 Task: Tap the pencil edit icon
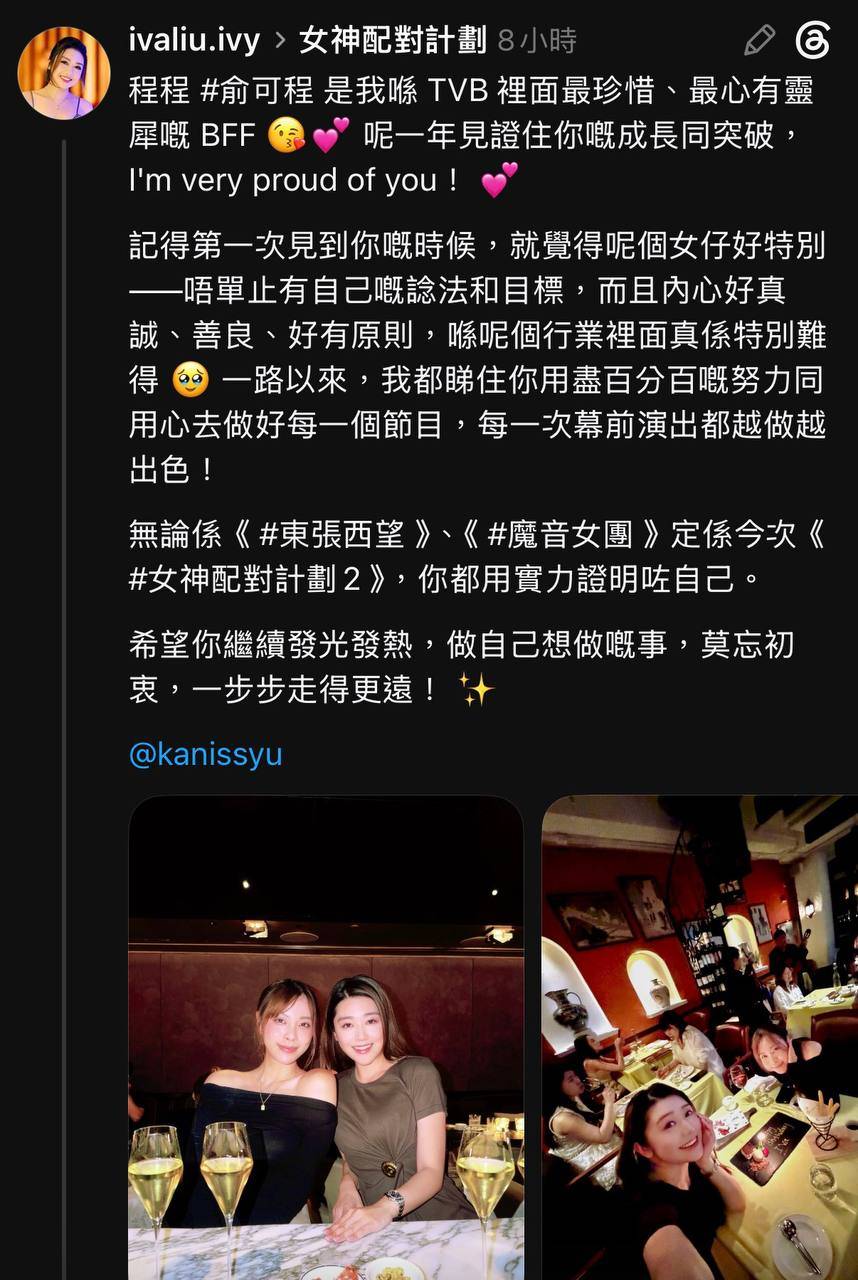(x=760, y=40)
